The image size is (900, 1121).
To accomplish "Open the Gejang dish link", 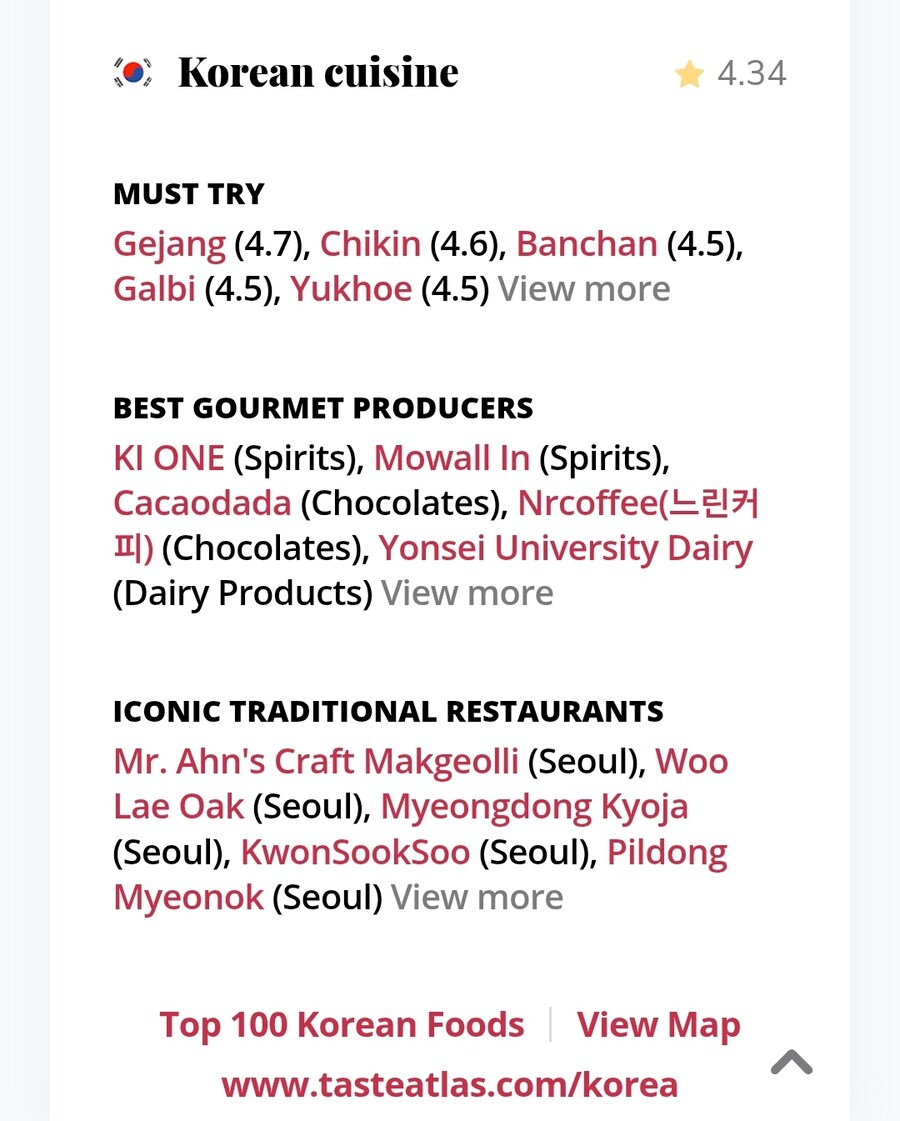I will click(169, 244).
